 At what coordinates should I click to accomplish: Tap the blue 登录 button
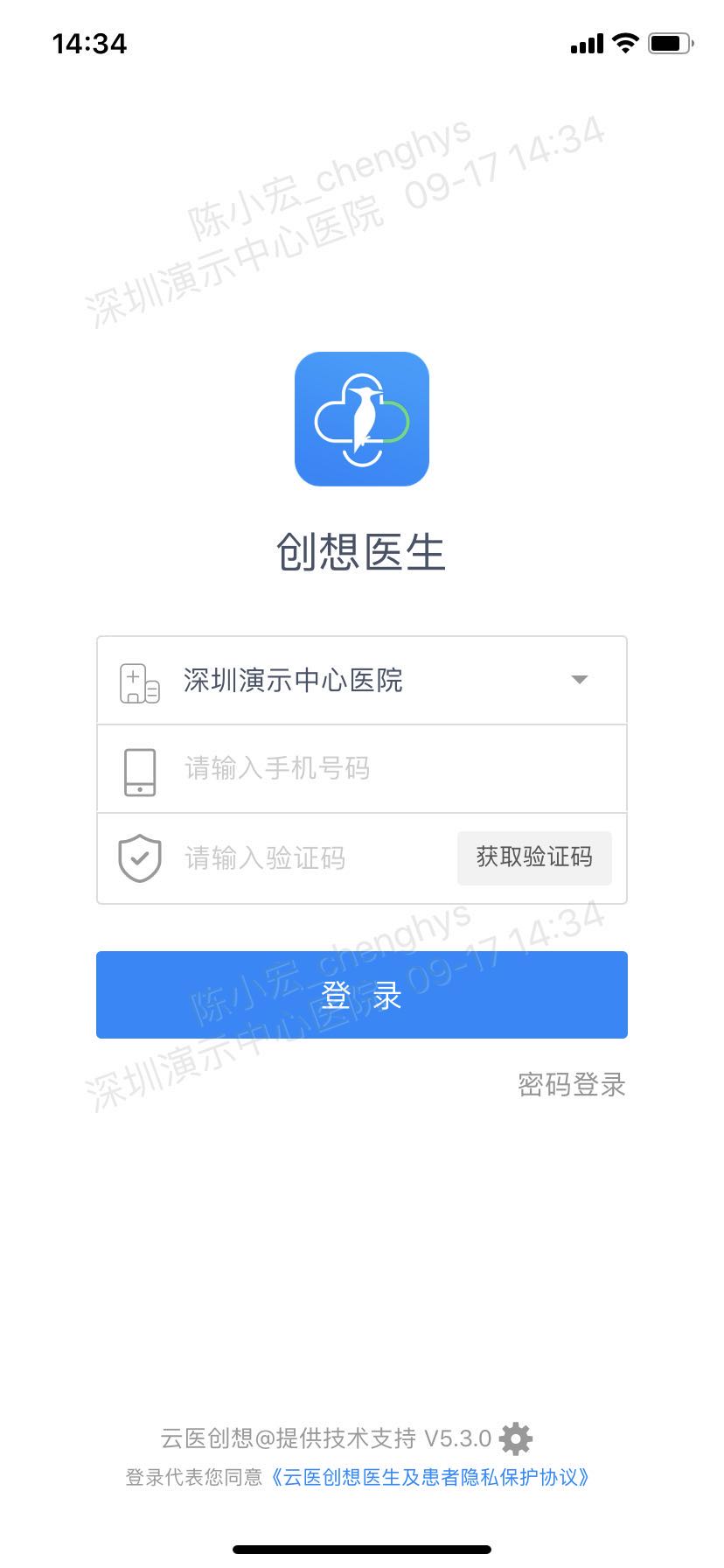tap(362, 995)
